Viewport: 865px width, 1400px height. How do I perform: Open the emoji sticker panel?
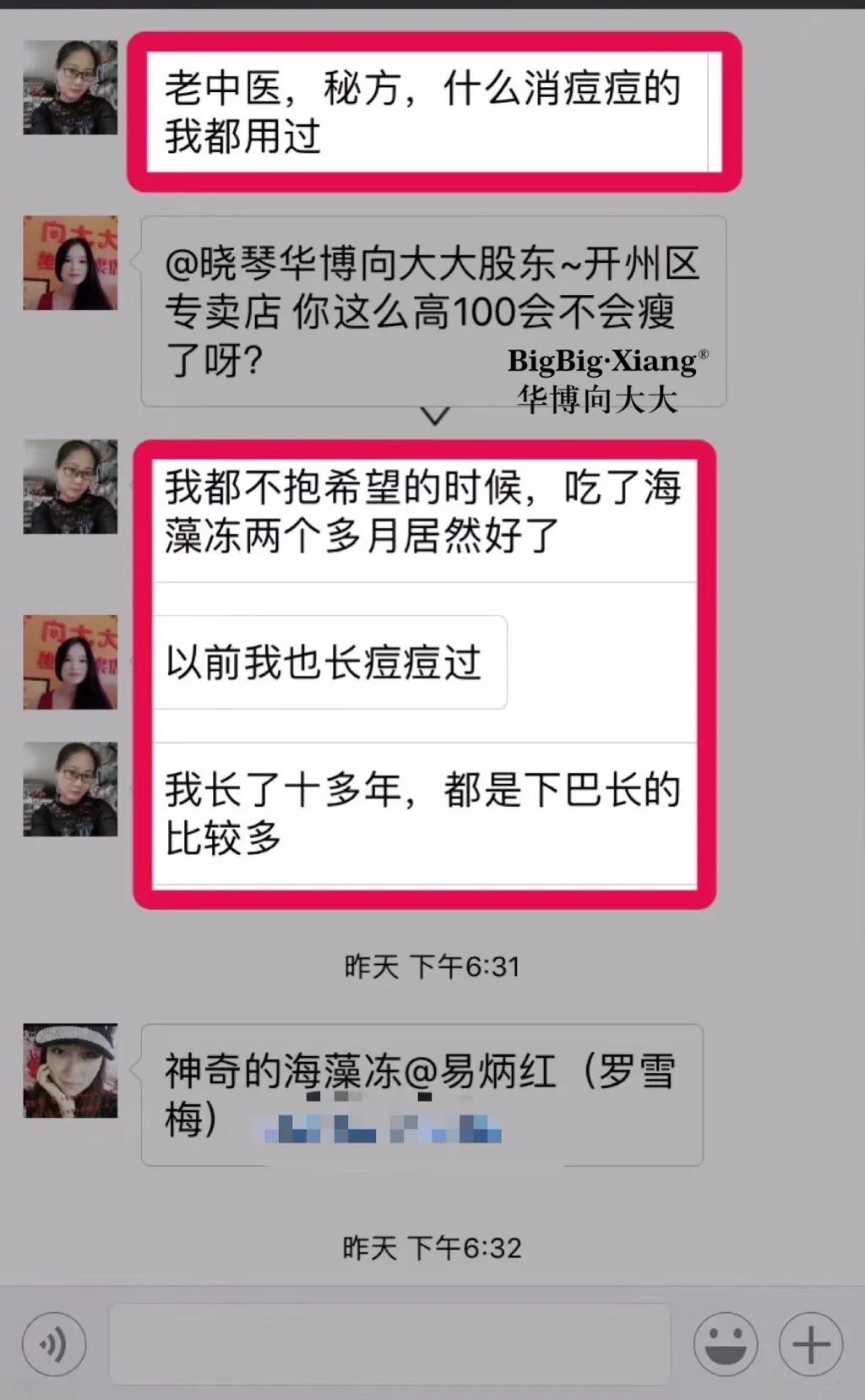click(x=725, y=1343)
